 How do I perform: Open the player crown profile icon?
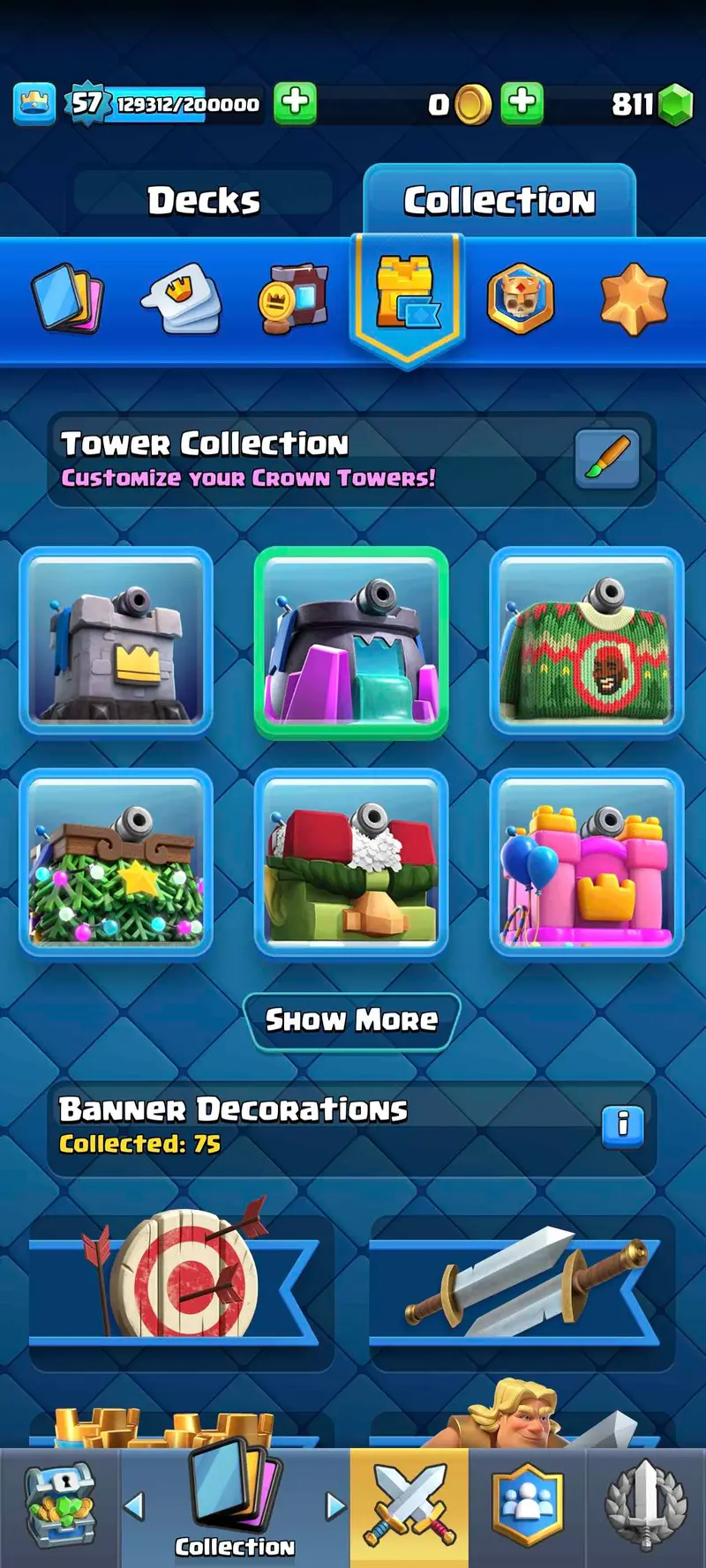[34, 103]
